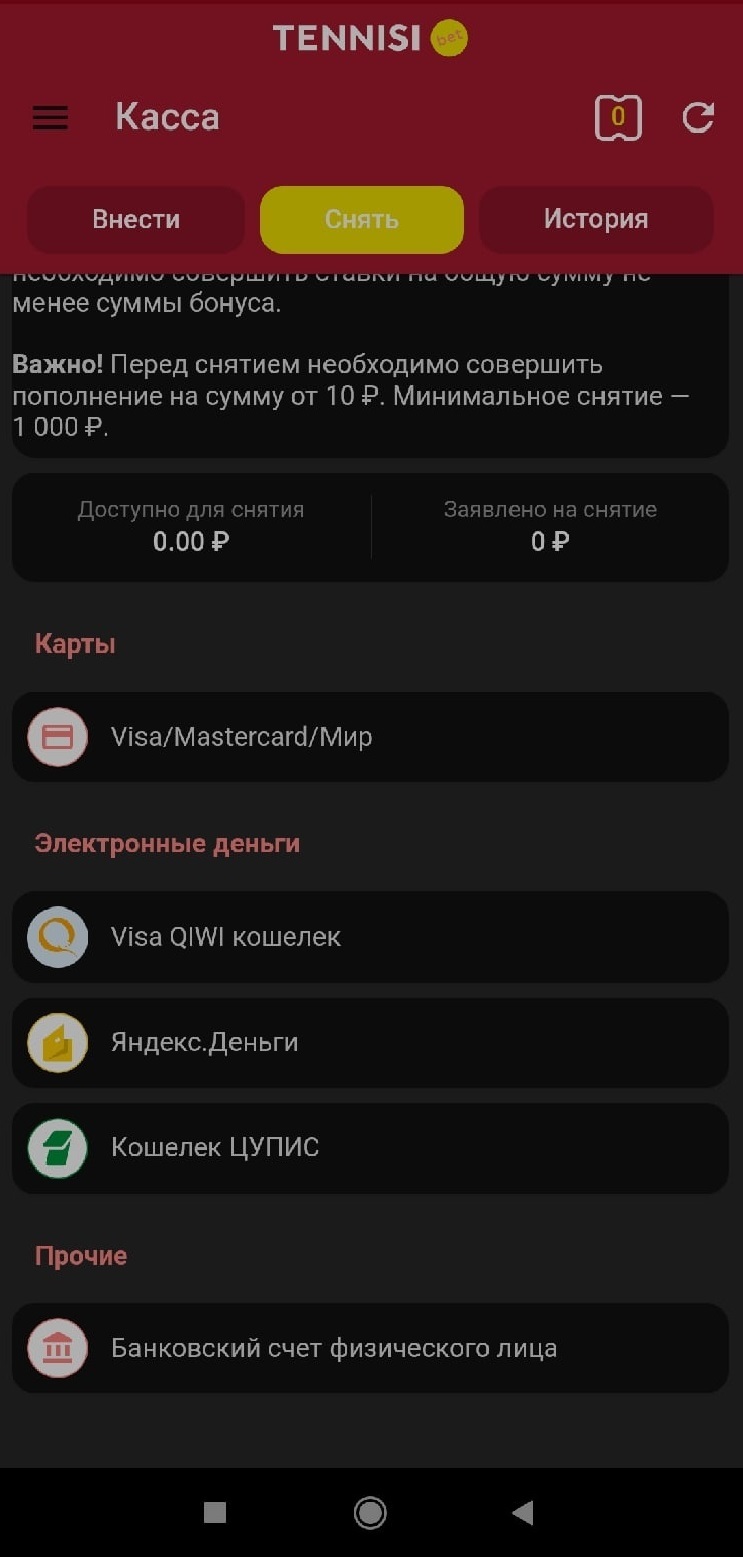The image size is (743, 1557).
Task: Select Visa QIWI кошелек
Action: click(x=370, y=937)
